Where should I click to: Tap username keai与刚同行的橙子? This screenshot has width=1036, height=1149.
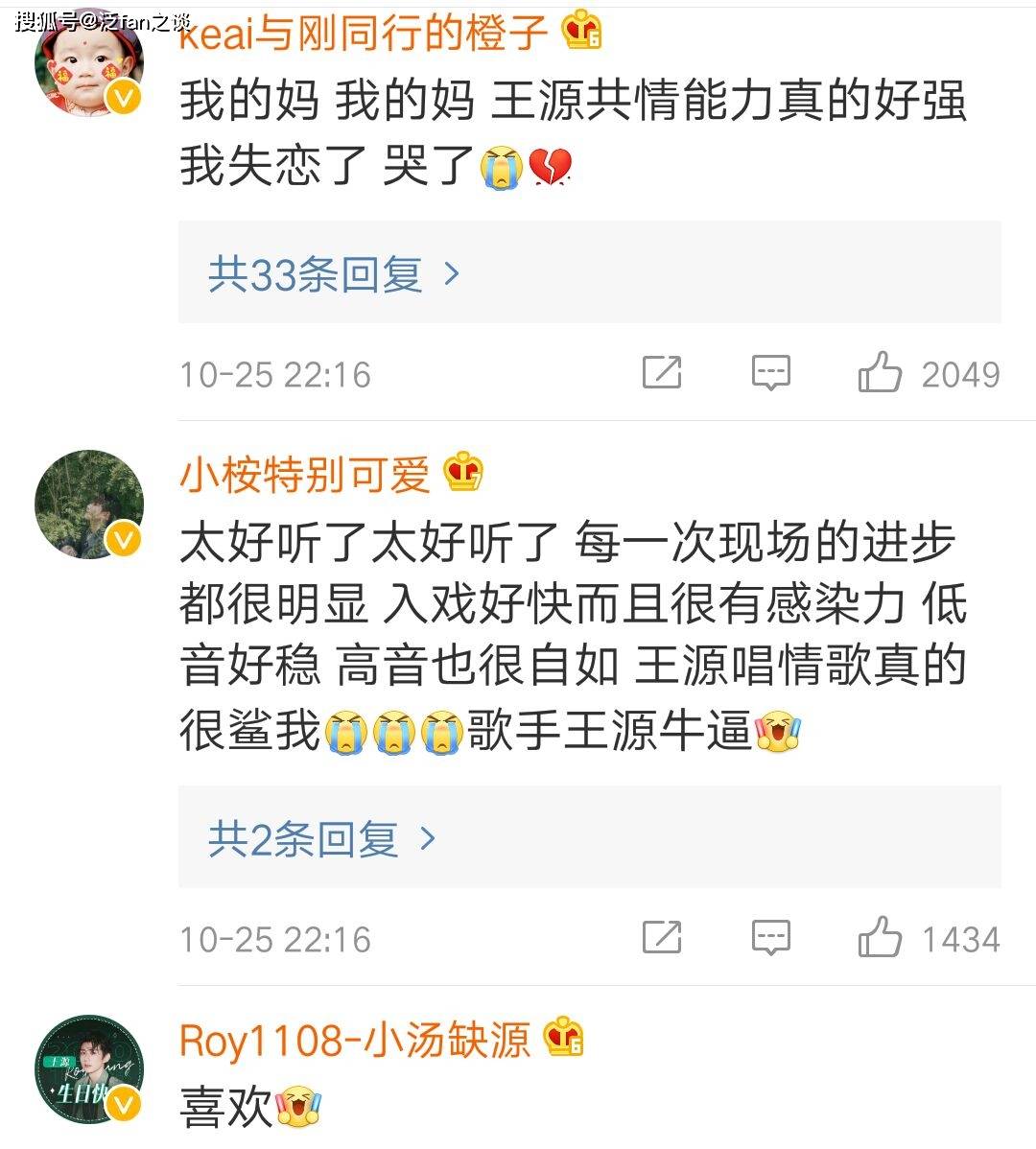pyautogui.click(x=363, y=34)
